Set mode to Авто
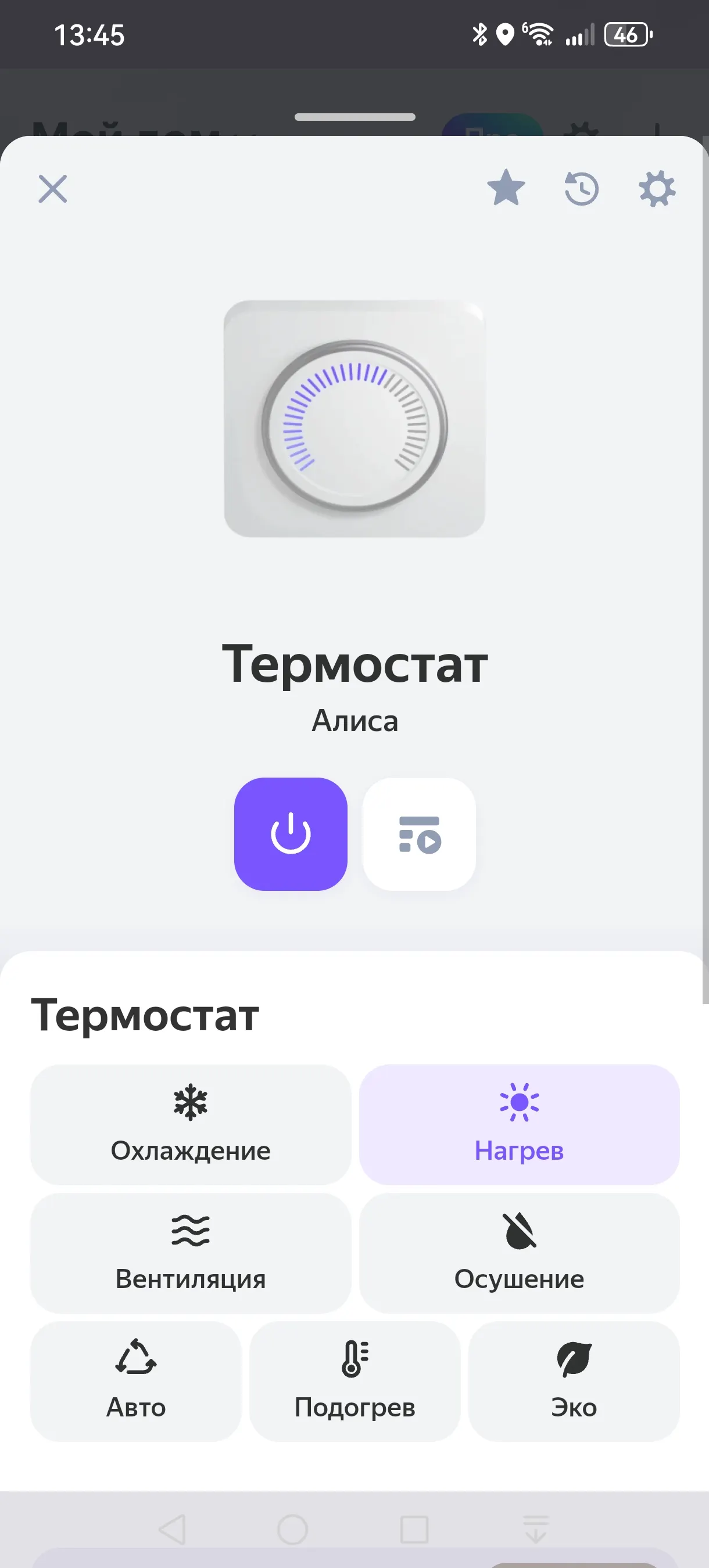Screen dimensions: 709x1568 tap(136, 1381)
